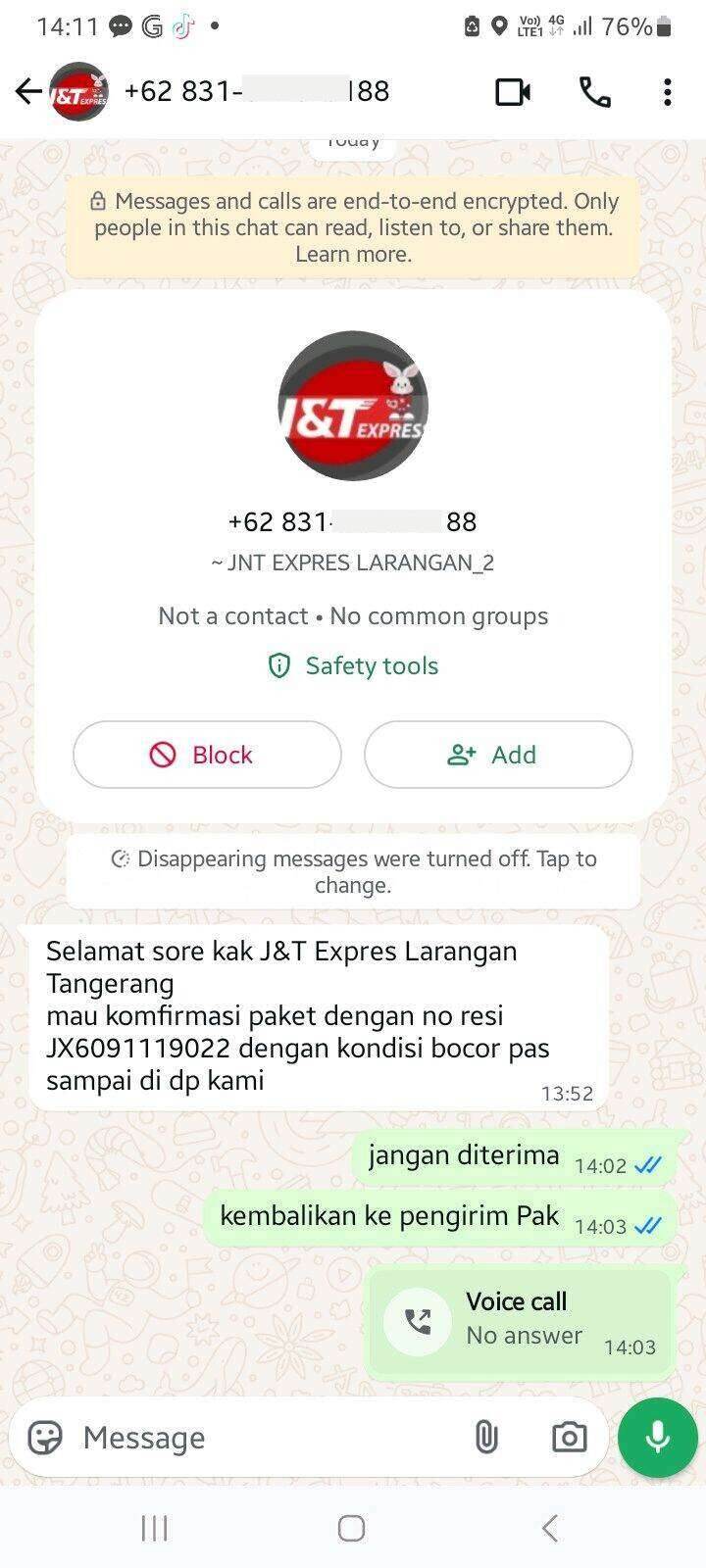706x1568 pixels.
Task: Open contact info from header profile picture
Action: tap(79, 92)
